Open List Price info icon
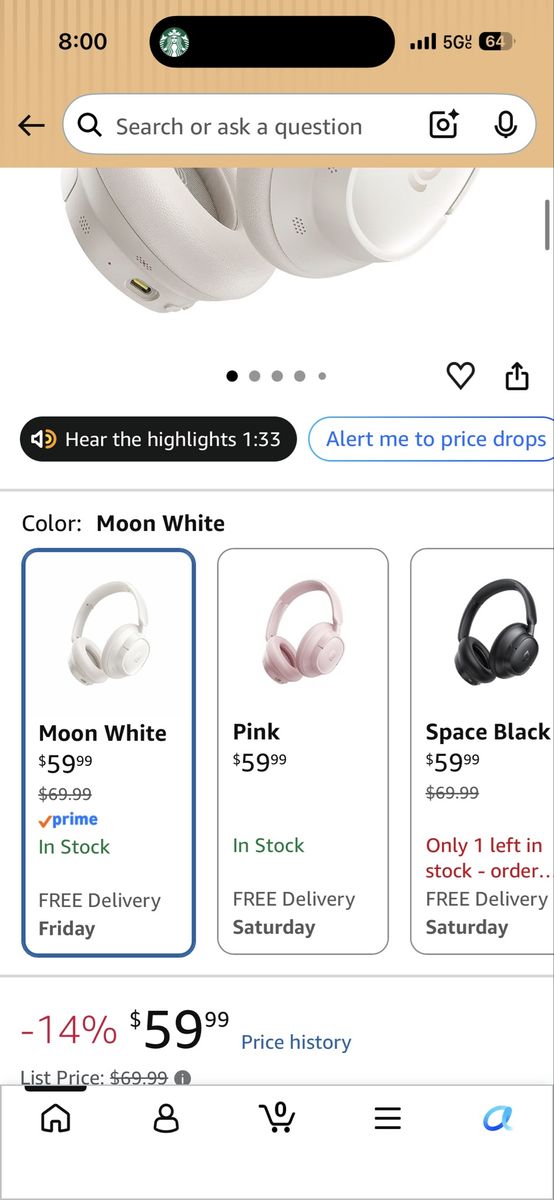The width and height of the screenshot is (554, 1200). (182, 1078)
